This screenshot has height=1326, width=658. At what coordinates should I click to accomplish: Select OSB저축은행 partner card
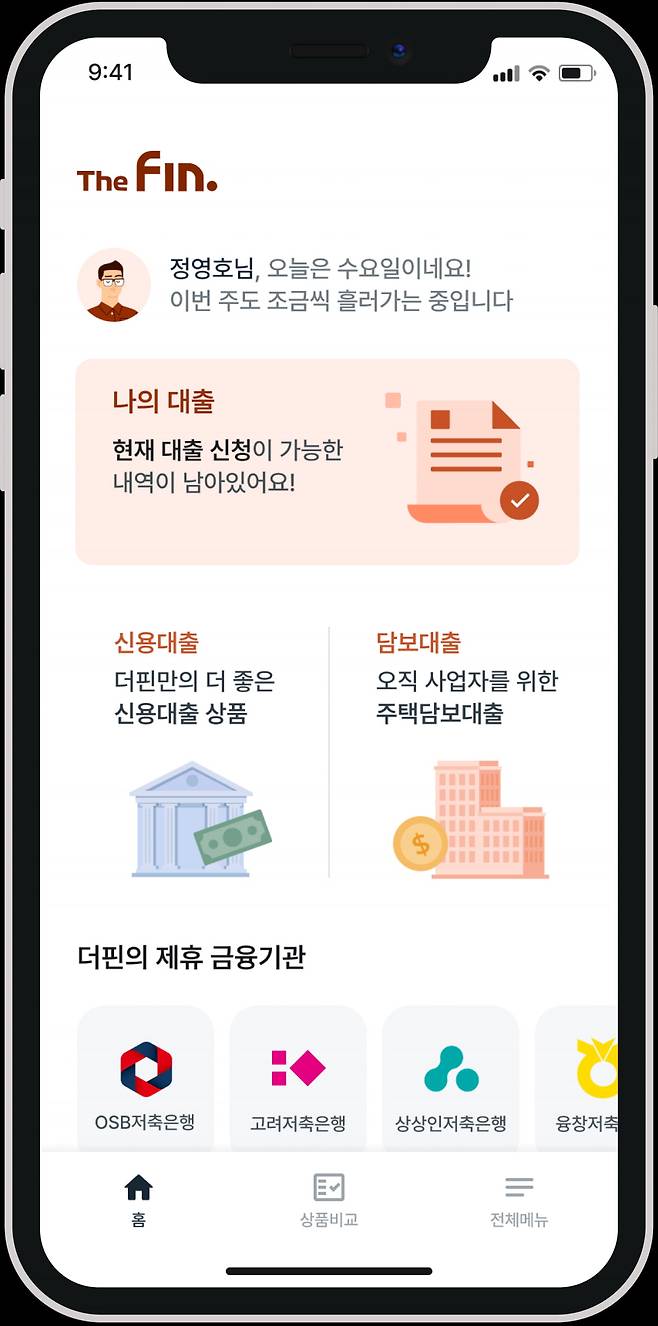(x=145, y=1078)
